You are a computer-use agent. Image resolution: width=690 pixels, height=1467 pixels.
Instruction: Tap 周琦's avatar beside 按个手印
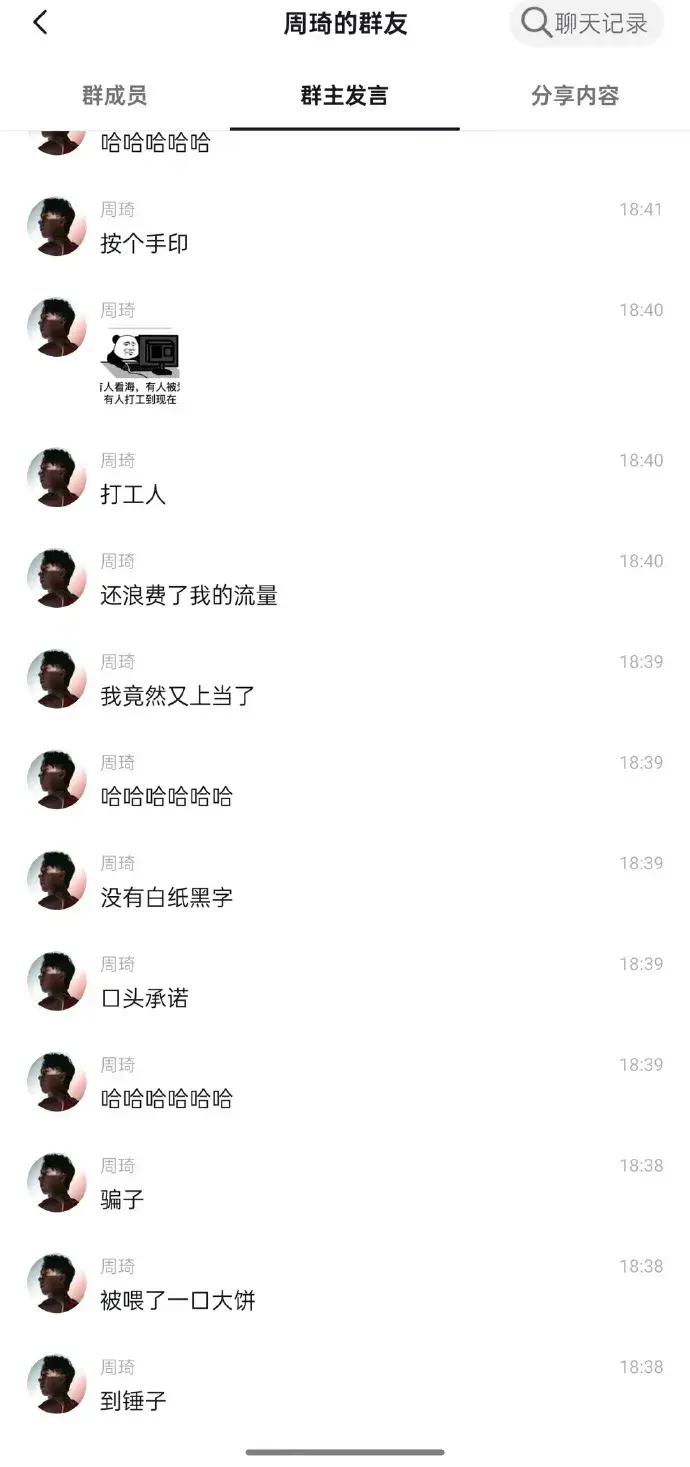click(x=57, y=227)
